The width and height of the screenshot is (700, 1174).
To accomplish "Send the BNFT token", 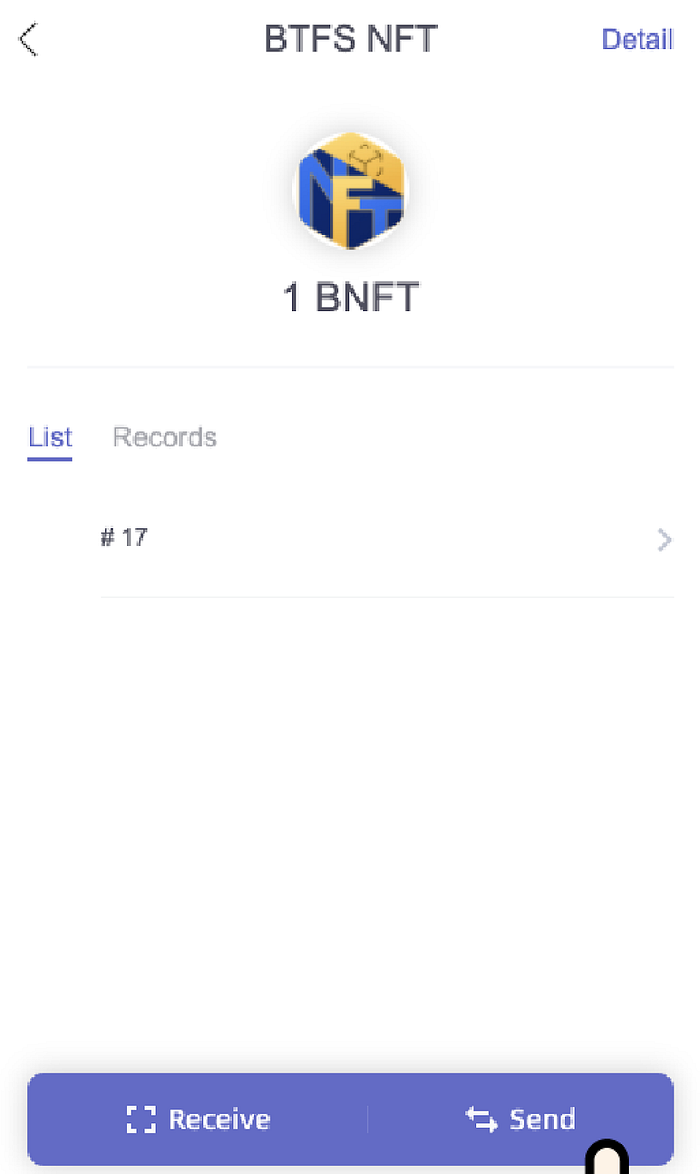I will click(x=521, y=1118).
